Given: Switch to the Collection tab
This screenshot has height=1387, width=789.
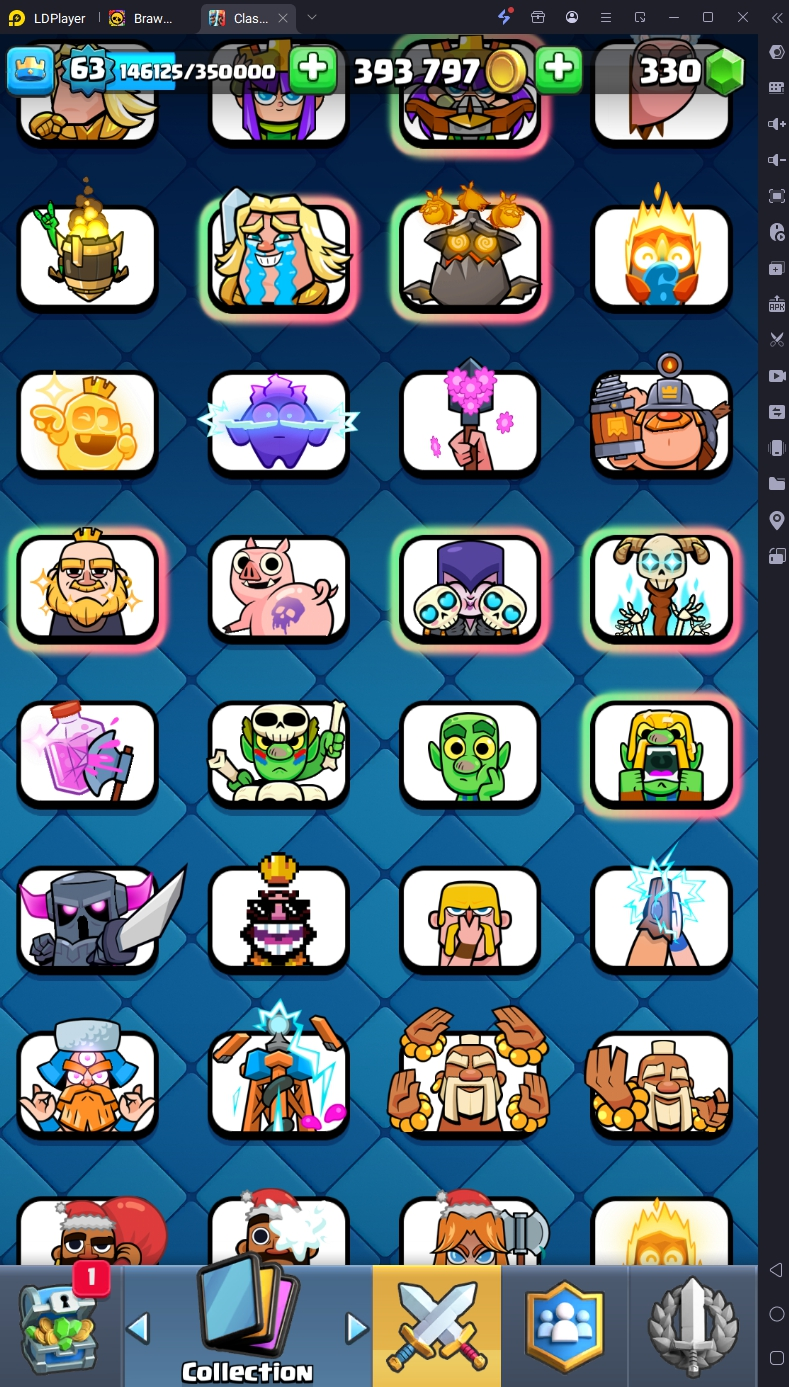Looking at the screenshot, I should [x=247, y=1326].
